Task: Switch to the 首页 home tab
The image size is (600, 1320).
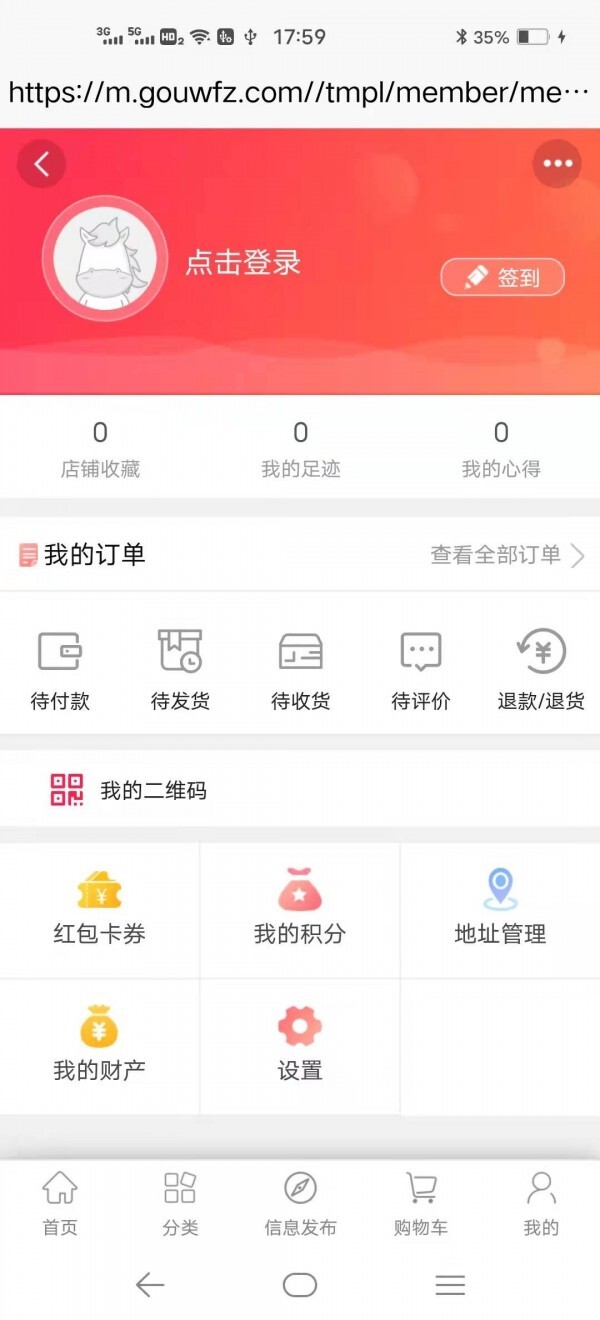Action: click(60, 1205)
